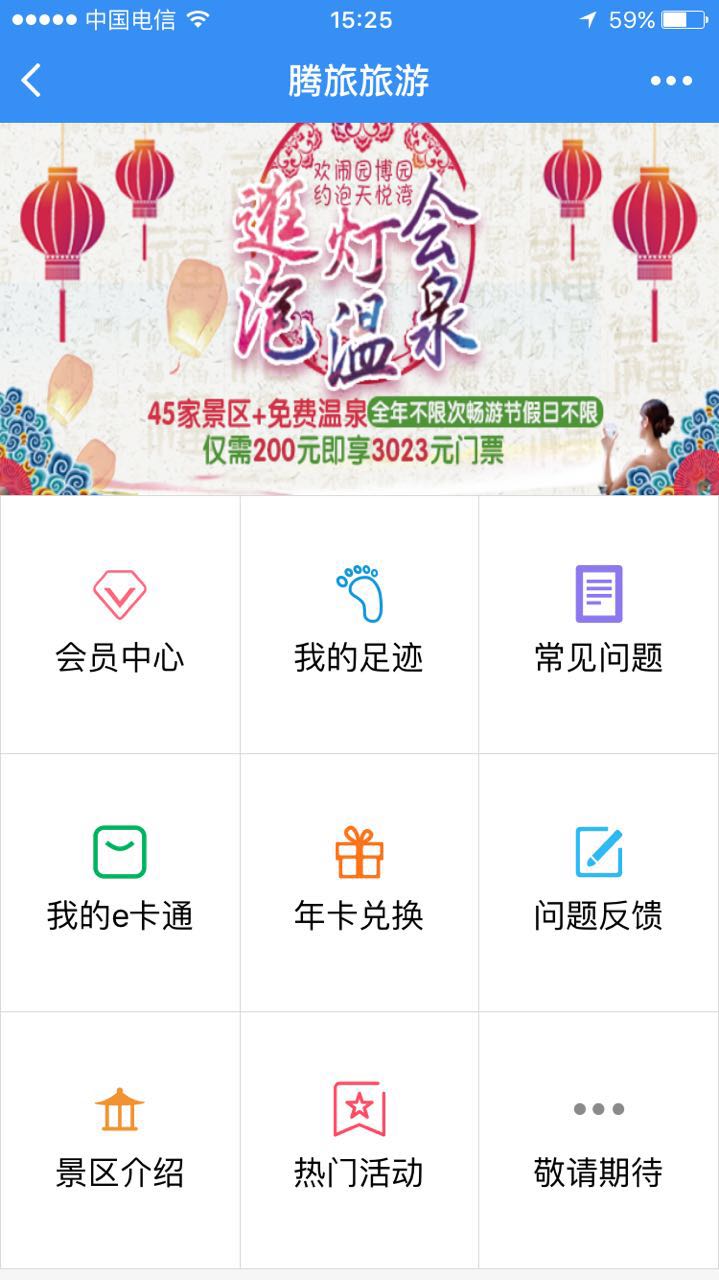
Task: Go back using the top-left arrow
Action: tap(32, 80)
